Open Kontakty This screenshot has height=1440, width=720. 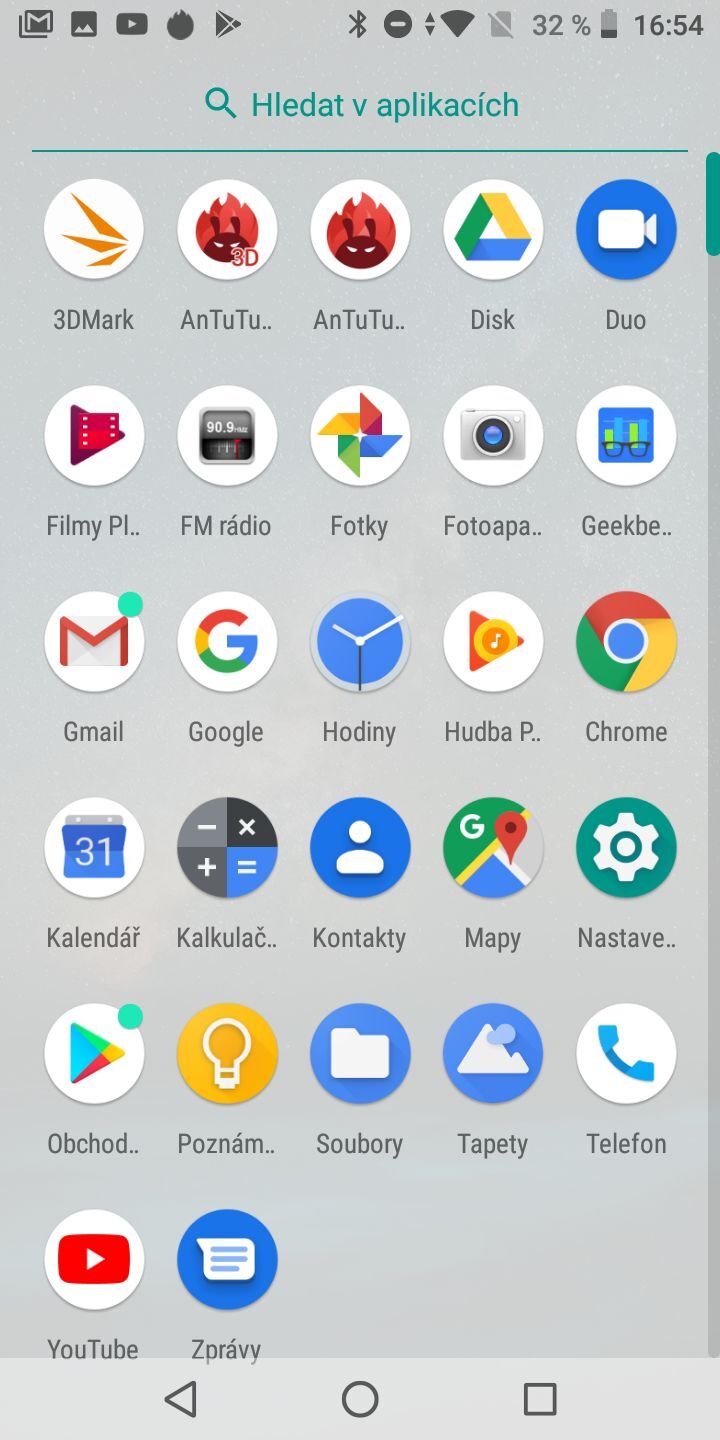(360, 848)
